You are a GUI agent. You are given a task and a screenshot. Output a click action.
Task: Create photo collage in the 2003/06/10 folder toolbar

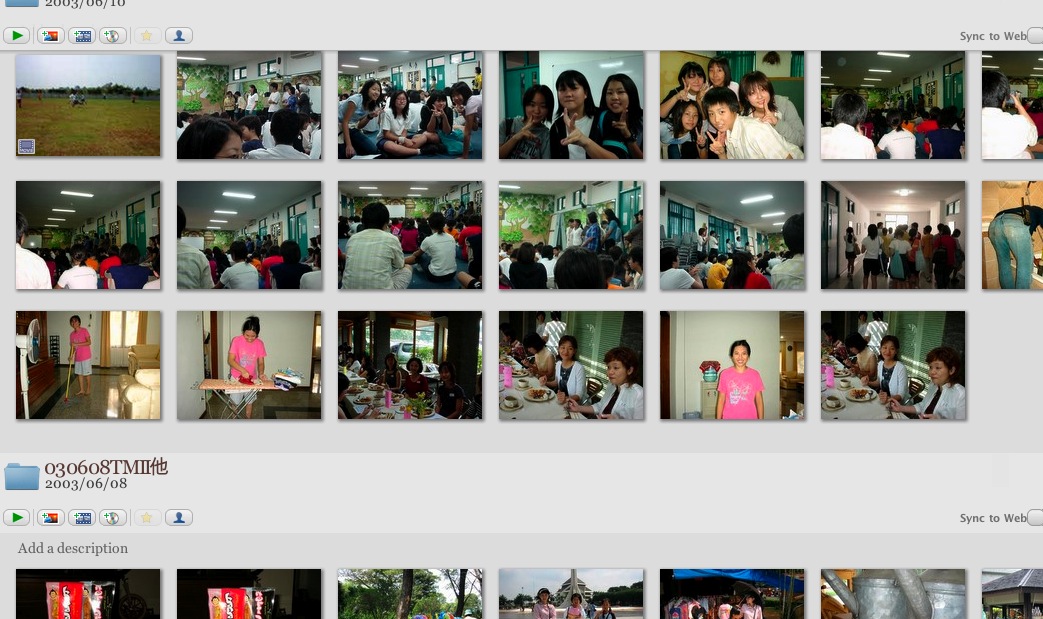[50, 36]
